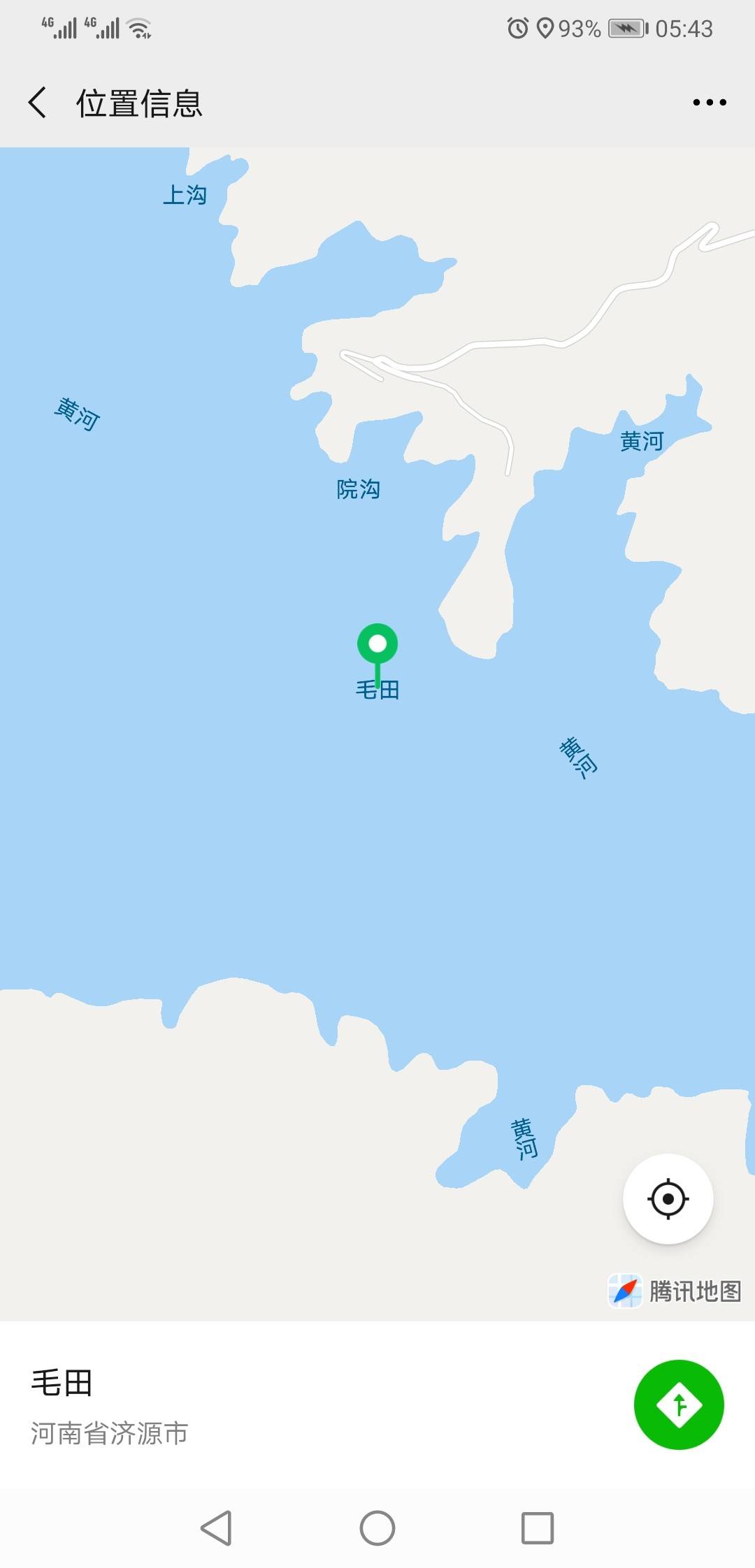755x1568 pixels.
Task: Start navigation to 毛田
Action: [678, 1404]
